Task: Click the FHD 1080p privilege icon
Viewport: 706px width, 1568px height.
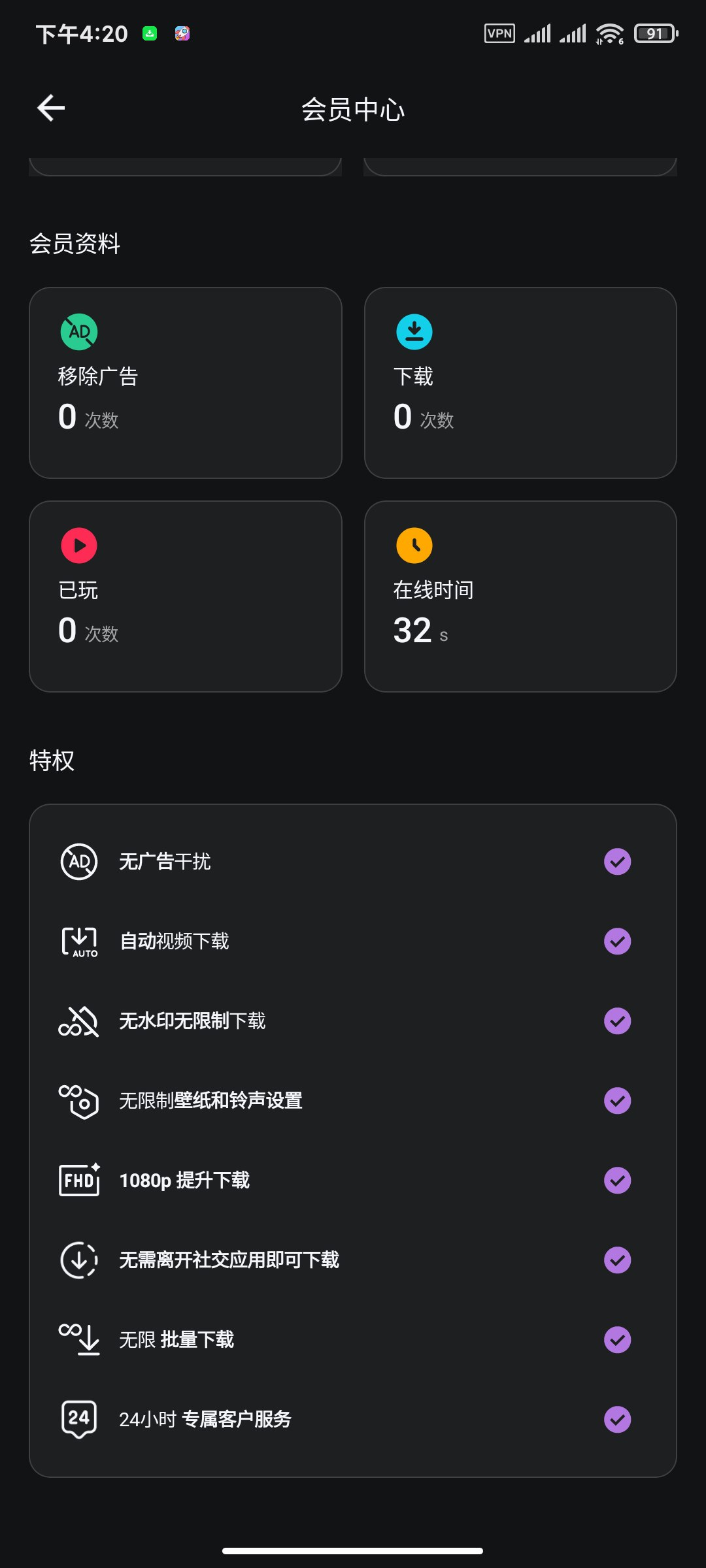Action: (x=78, y=1180)
